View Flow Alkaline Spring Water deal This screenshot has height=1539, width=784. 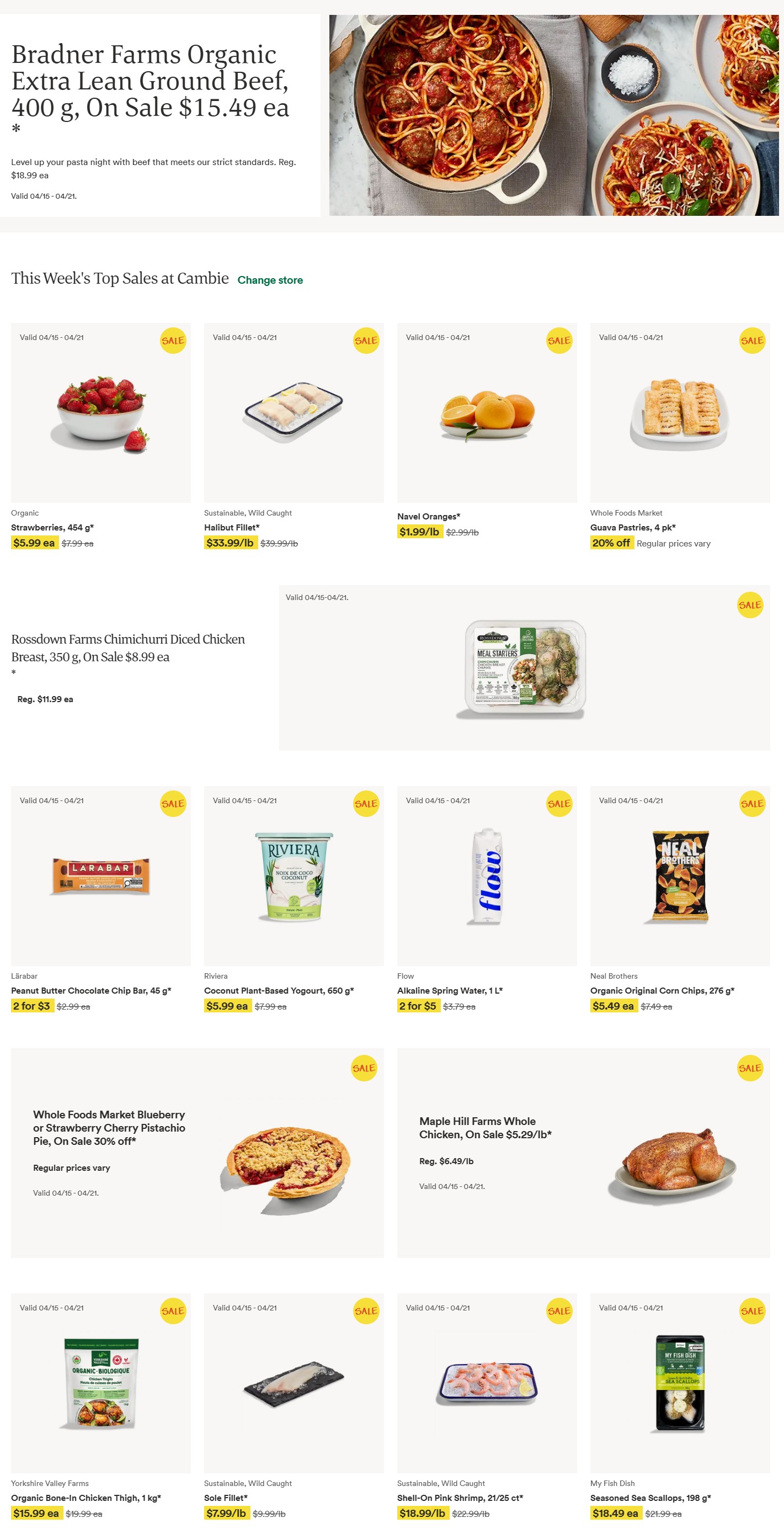tap(487, 876)
